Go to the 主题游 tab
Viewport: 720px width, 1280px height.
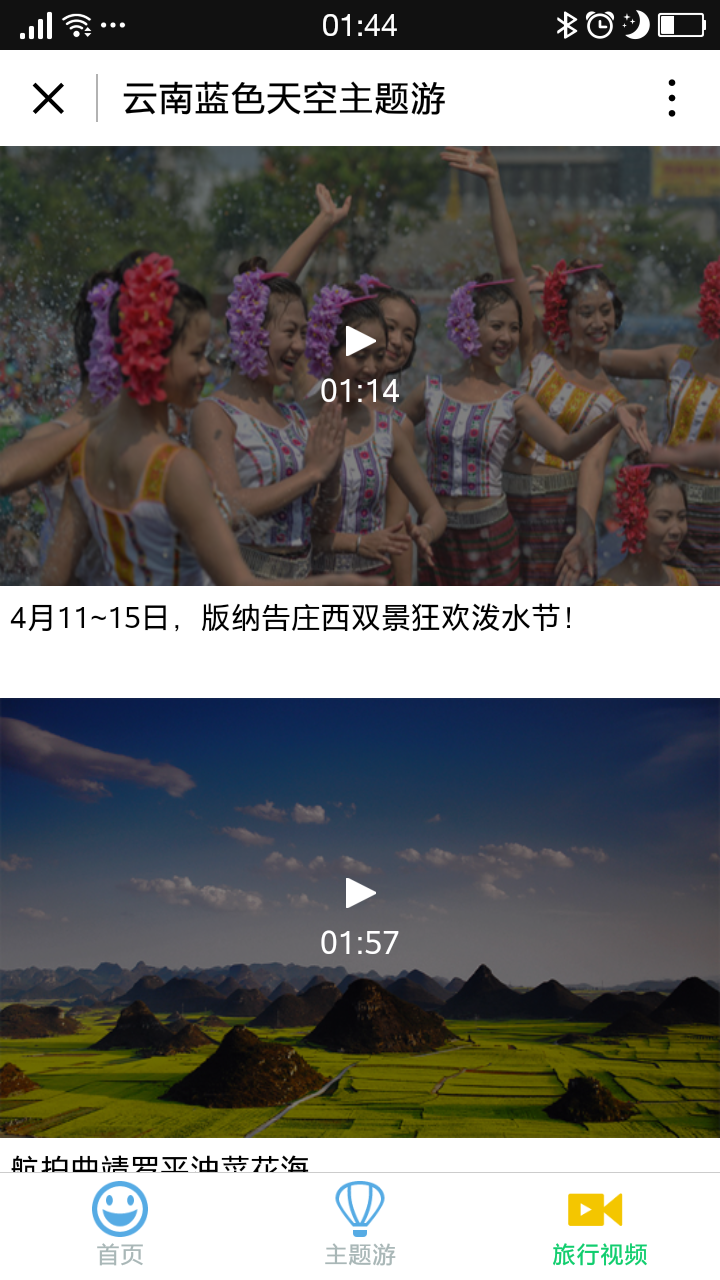click(x=360, y=1224)
